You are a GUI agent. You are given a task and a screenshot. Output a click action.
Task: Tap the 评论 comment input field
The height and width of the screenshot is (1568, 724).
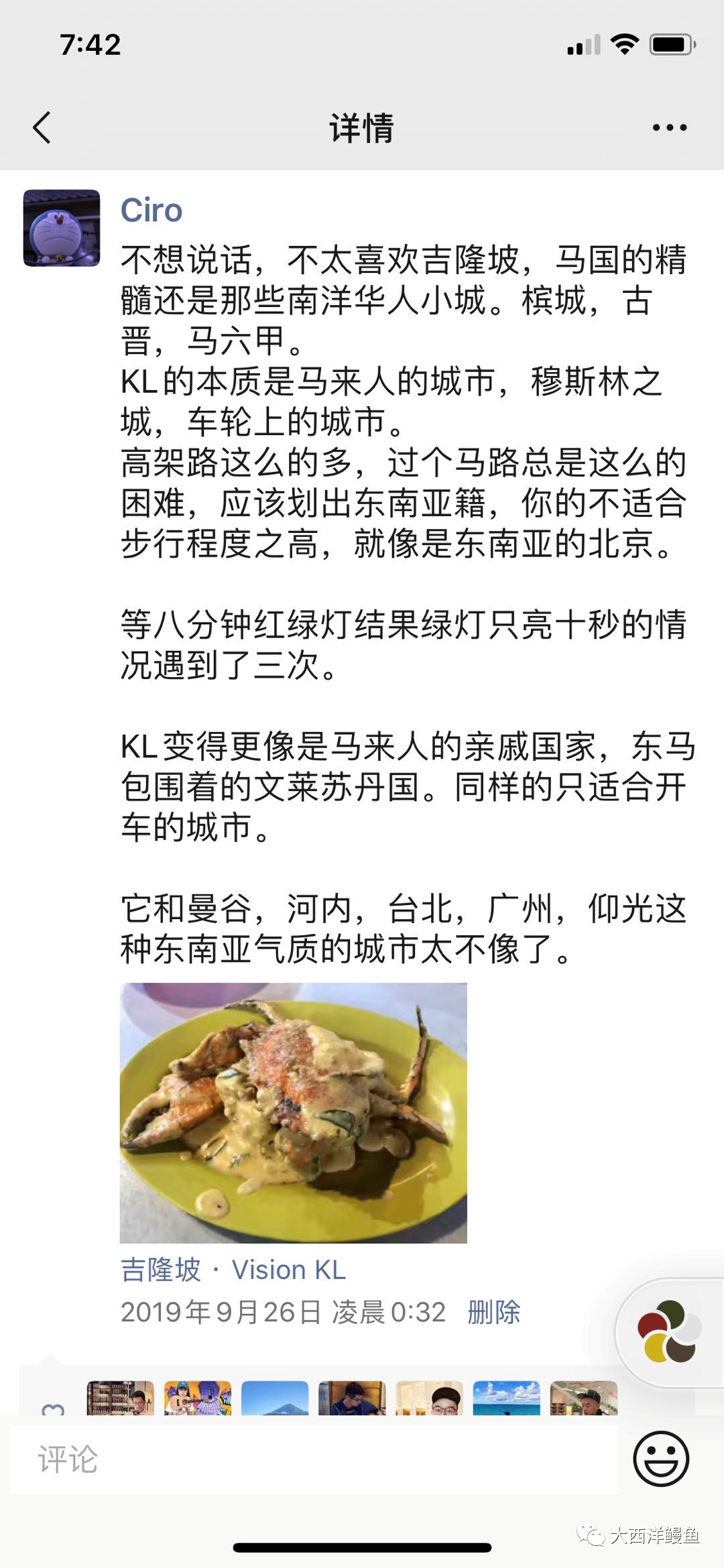(314, 1459)
